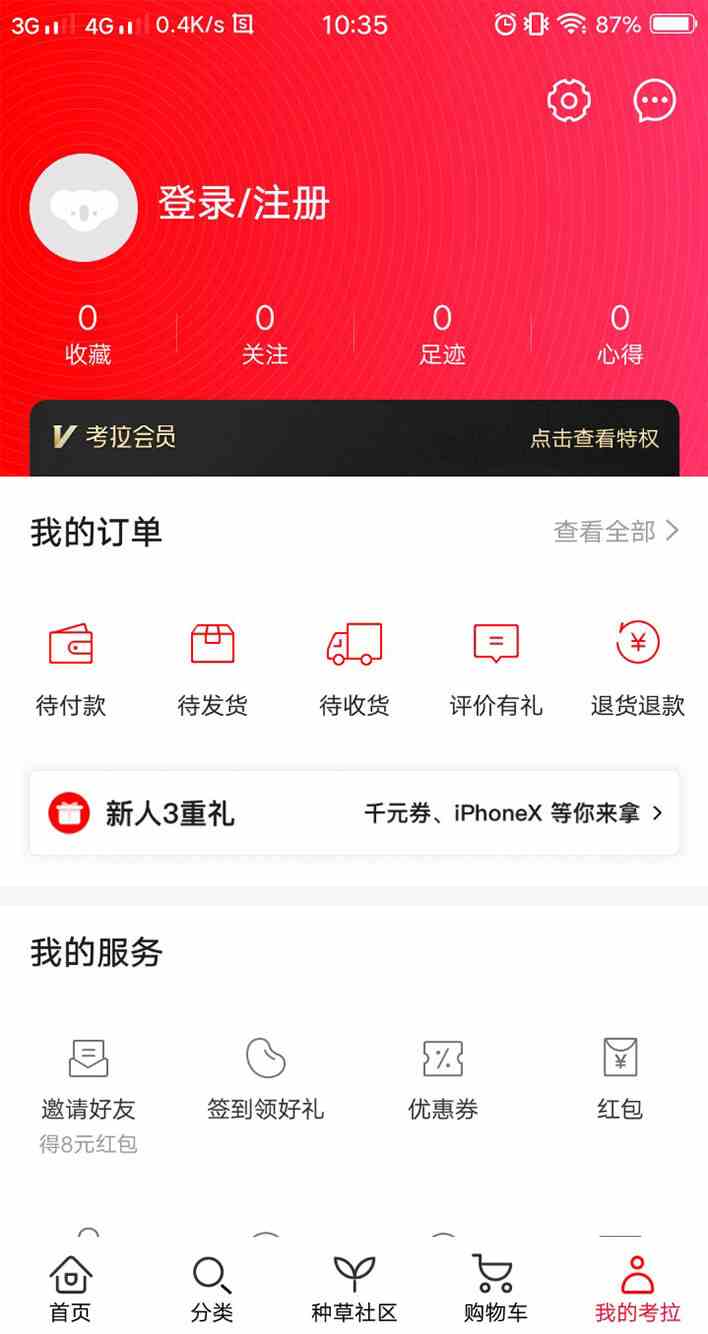This screenshot has height=1334, width=708.
Task: Open the messages chat bubble icon
Action: (x=655, y=100)
